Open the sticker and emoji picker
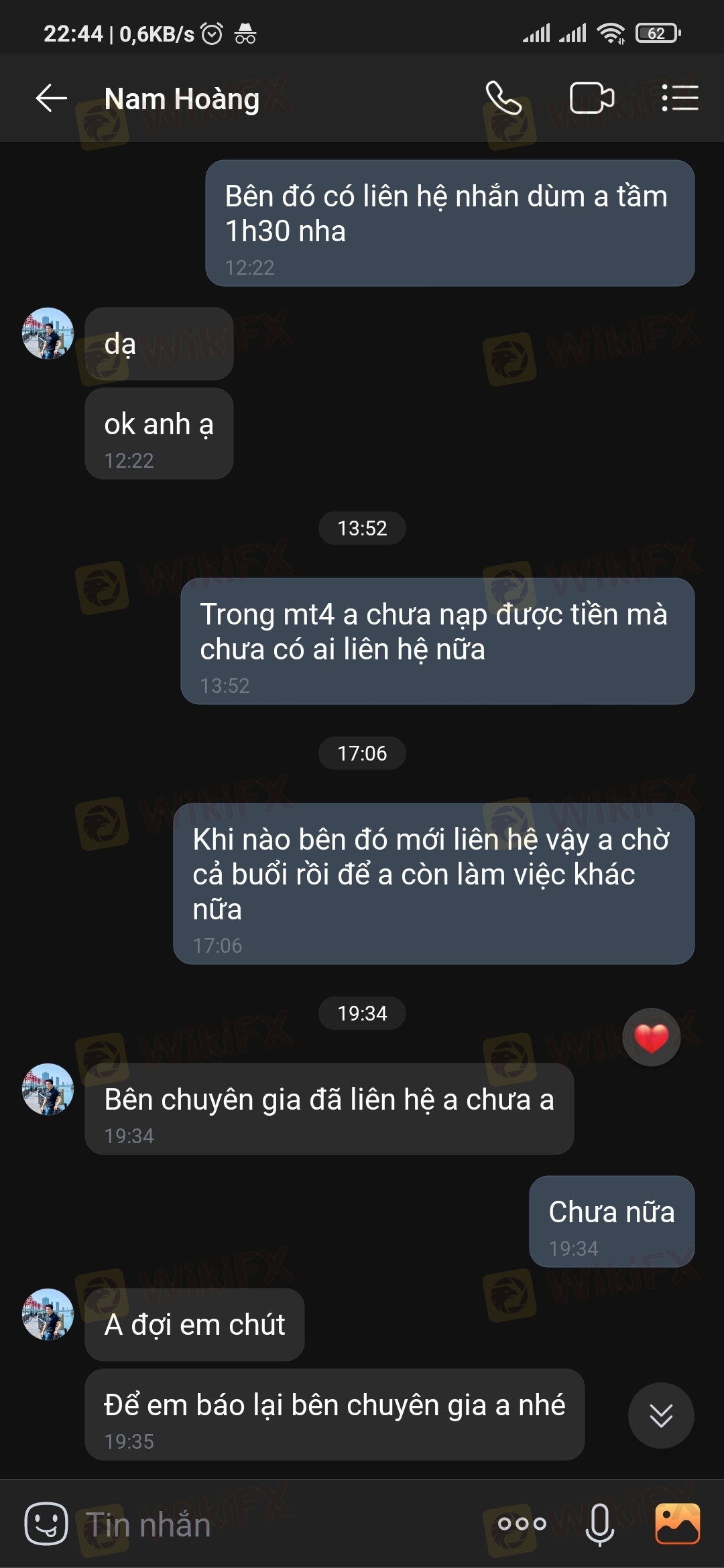 pyautogui.click(x=46, y=1524)
